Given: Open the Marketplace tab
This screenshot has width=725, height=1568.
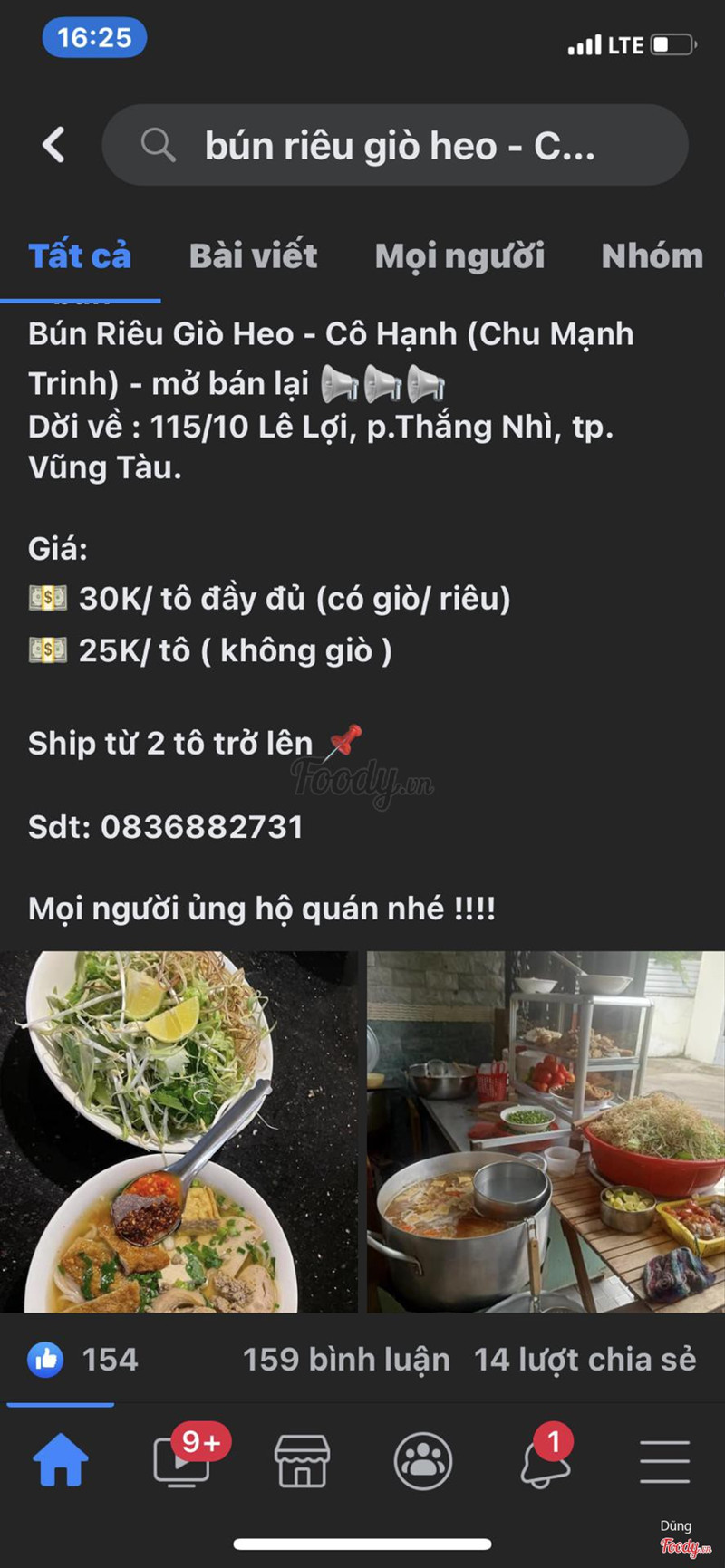Looking at the screenshot, I should 302,1461.
